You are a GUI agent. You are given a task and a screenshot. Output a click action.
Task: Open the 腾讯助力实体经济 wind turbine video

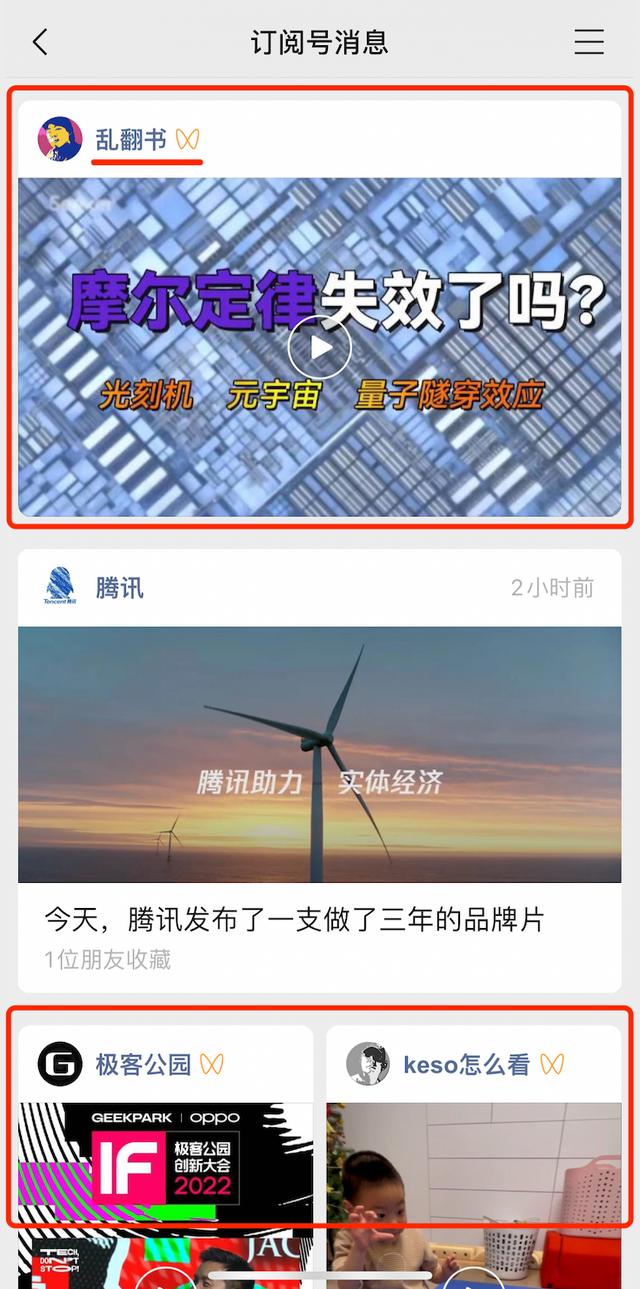[x=319, y=755]
